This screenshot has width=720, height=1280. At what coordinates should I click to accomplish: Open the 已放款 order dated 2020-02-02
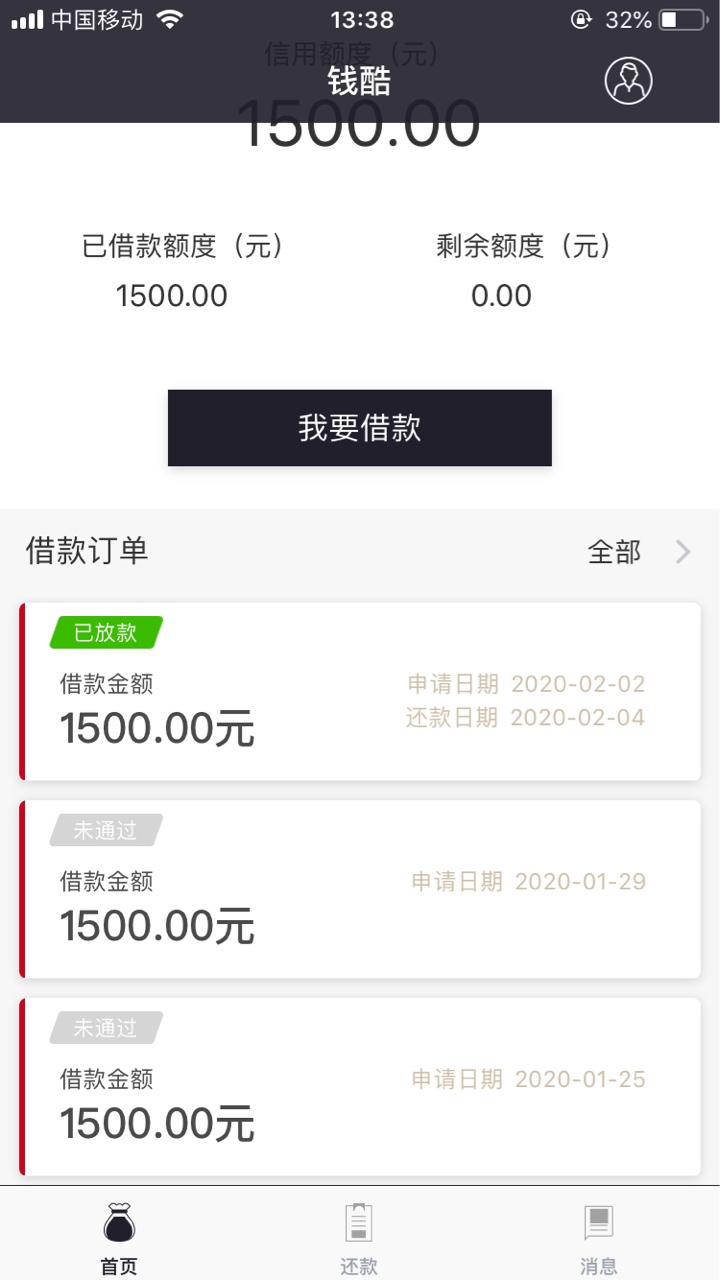click(360, 691)
